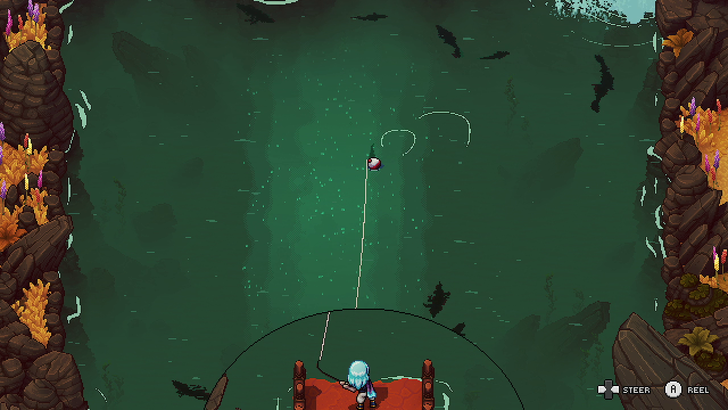Image resolution: width=728 pixels, height=410 pixels.
Task: Tap the Steer d-pad prompt
Action: [607, 390]
